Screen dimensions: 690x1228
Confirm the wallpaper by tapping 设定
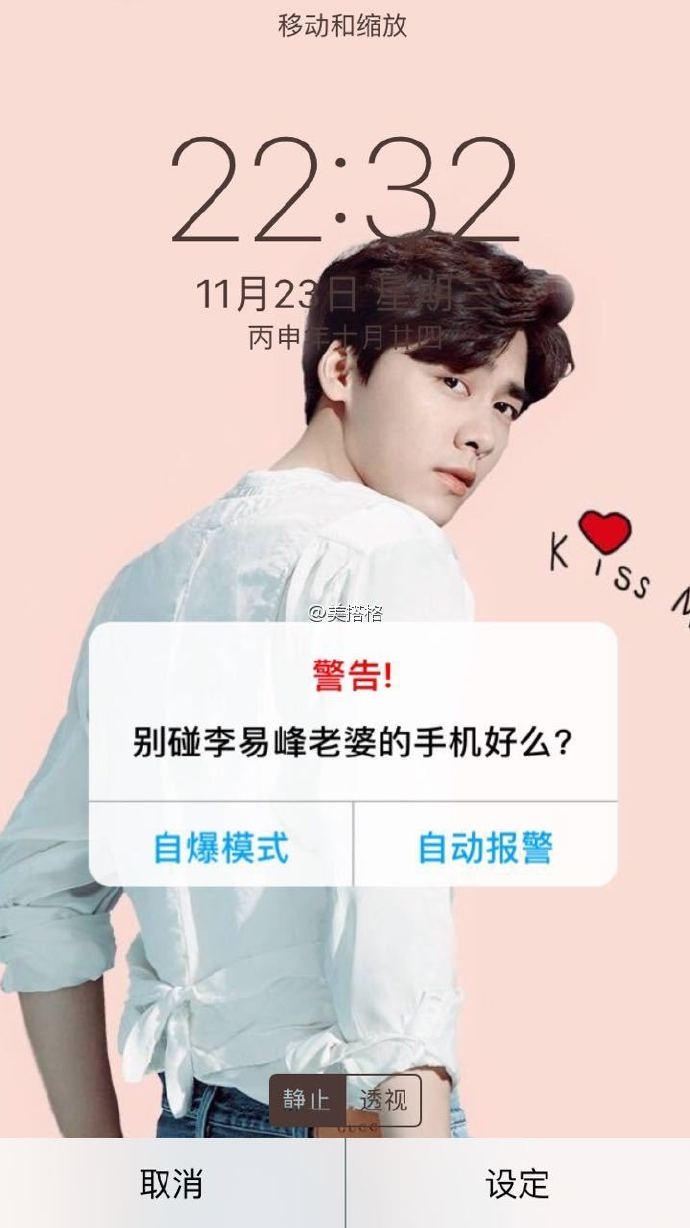click(518, 1184)
